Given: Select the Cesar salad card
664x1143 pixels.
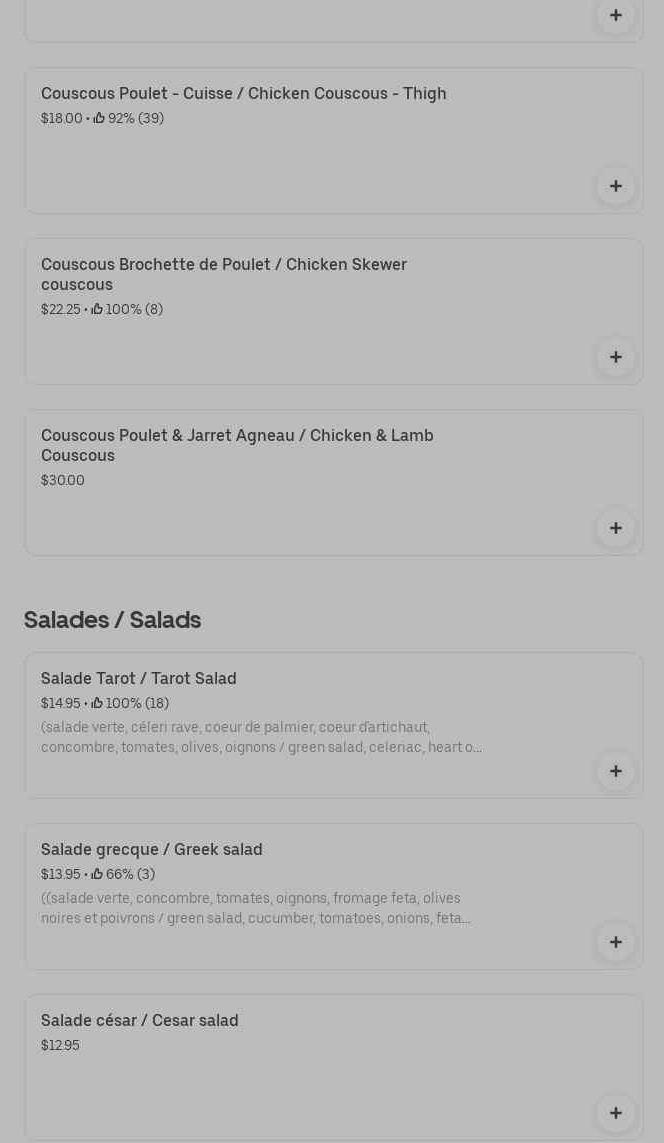Looking at the screenshot, I should (140, 1021).
